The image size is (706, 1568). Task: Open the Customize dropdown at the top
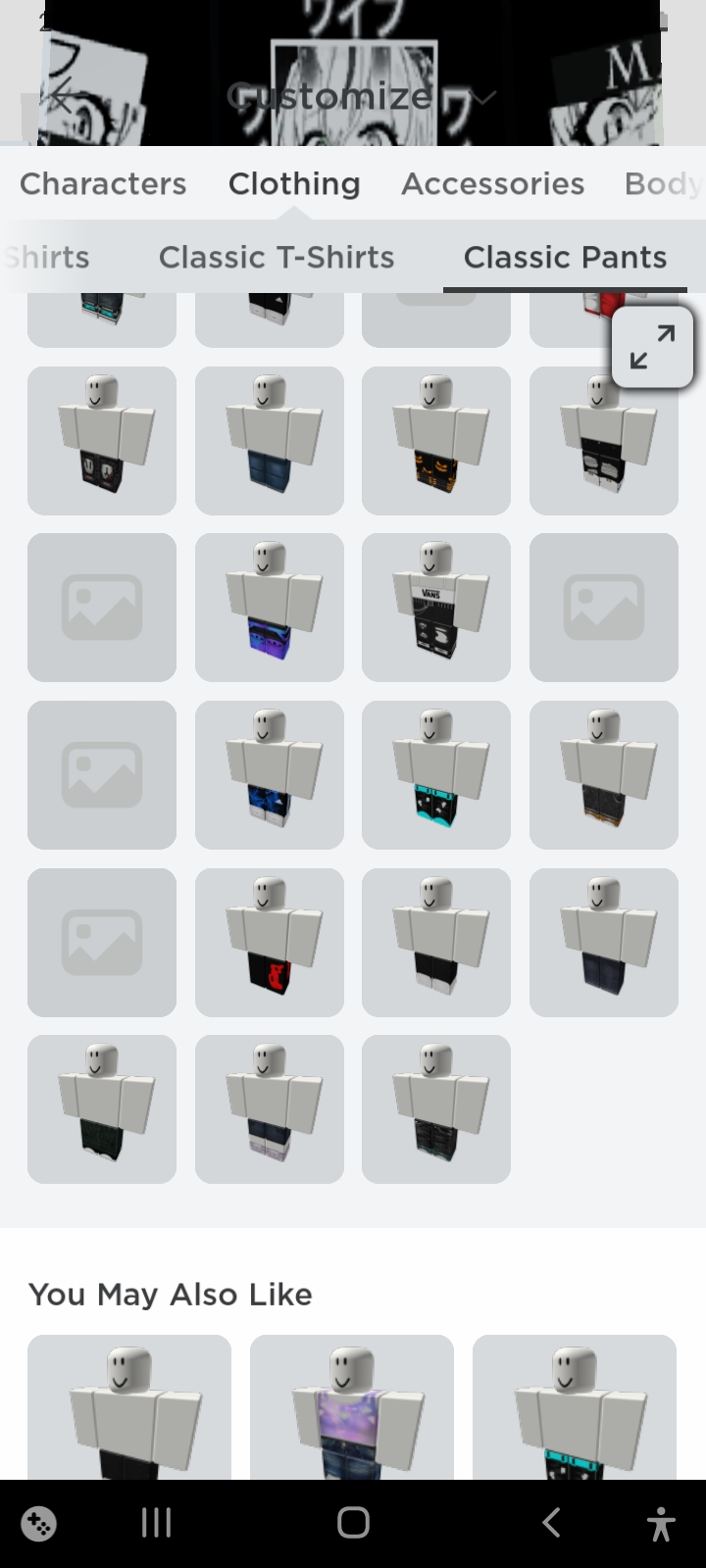pyautogui.click(x=353, y=96)
